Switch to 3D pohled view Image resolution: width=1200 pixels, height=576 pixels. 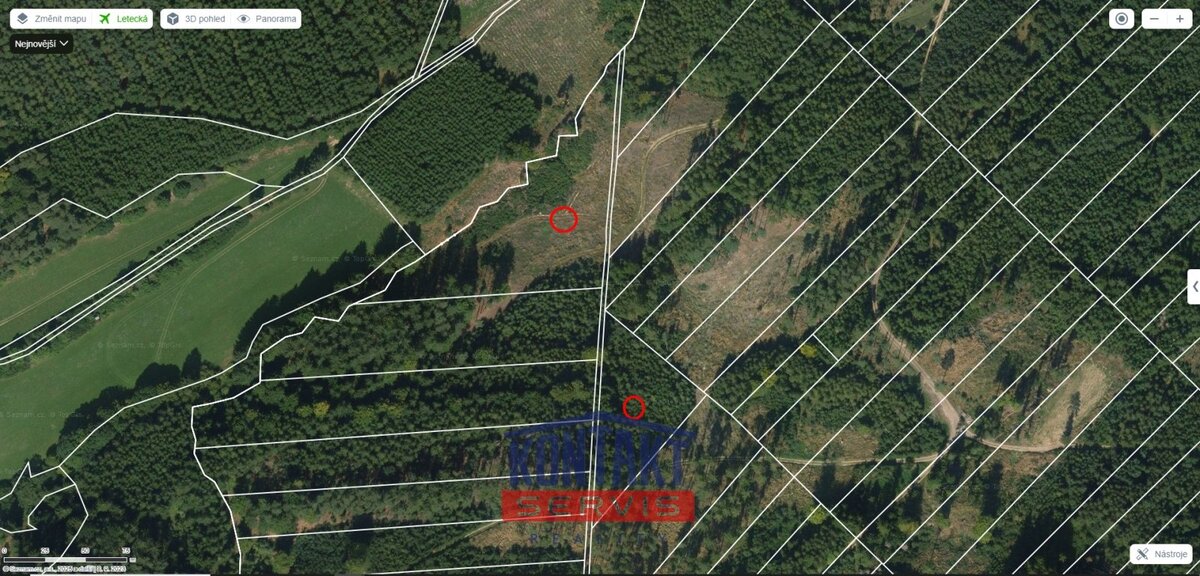196,19
